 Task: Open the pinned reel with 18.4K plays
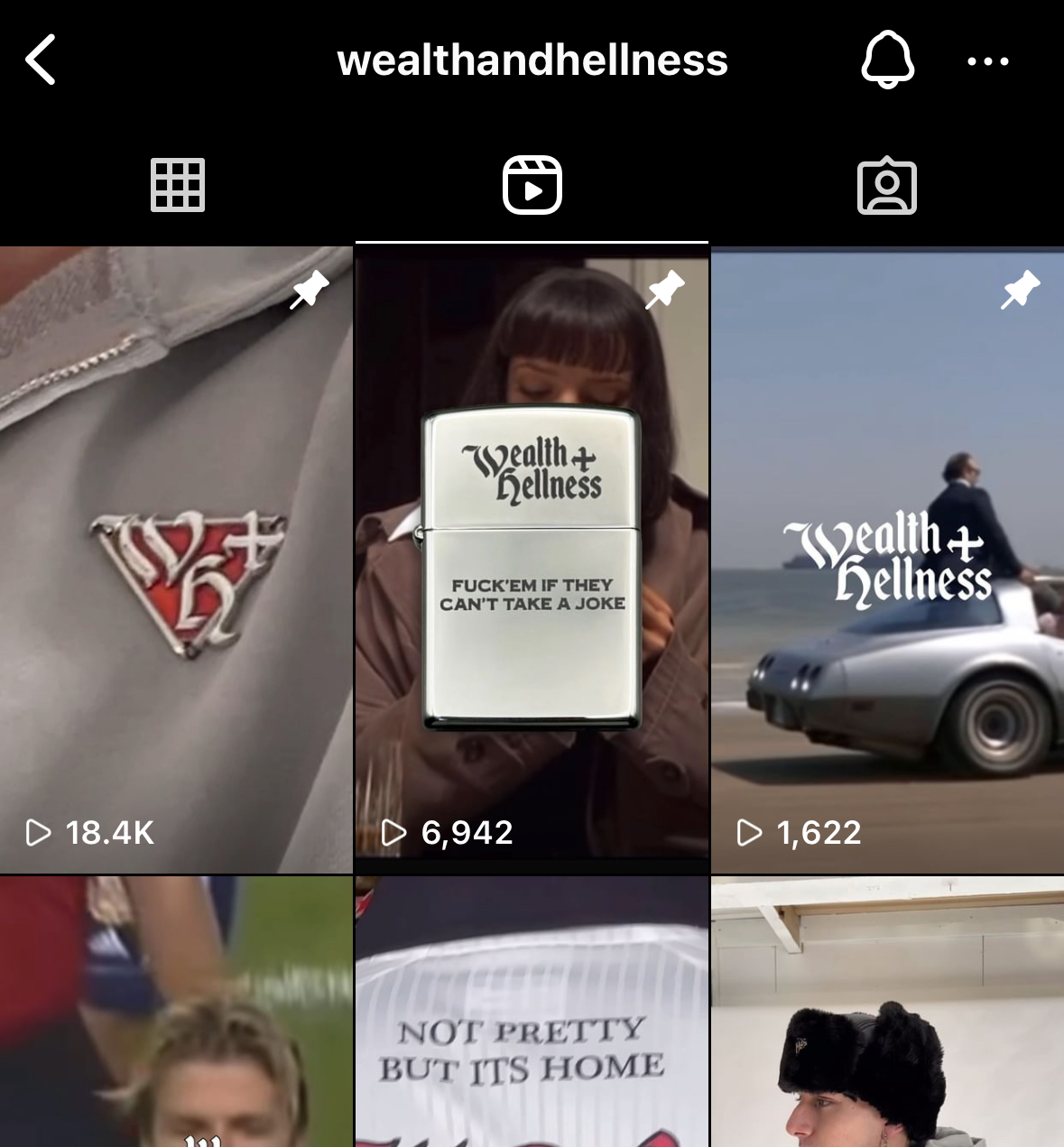(176, 560)
